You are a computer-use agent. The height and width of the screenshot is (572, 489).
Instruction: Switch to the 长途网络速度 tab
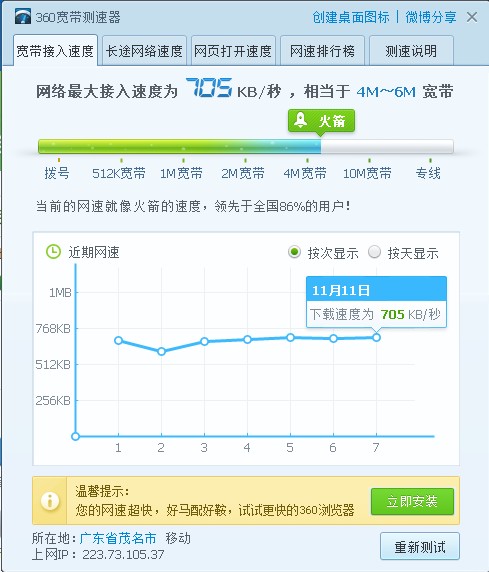[x=144, y=51]
